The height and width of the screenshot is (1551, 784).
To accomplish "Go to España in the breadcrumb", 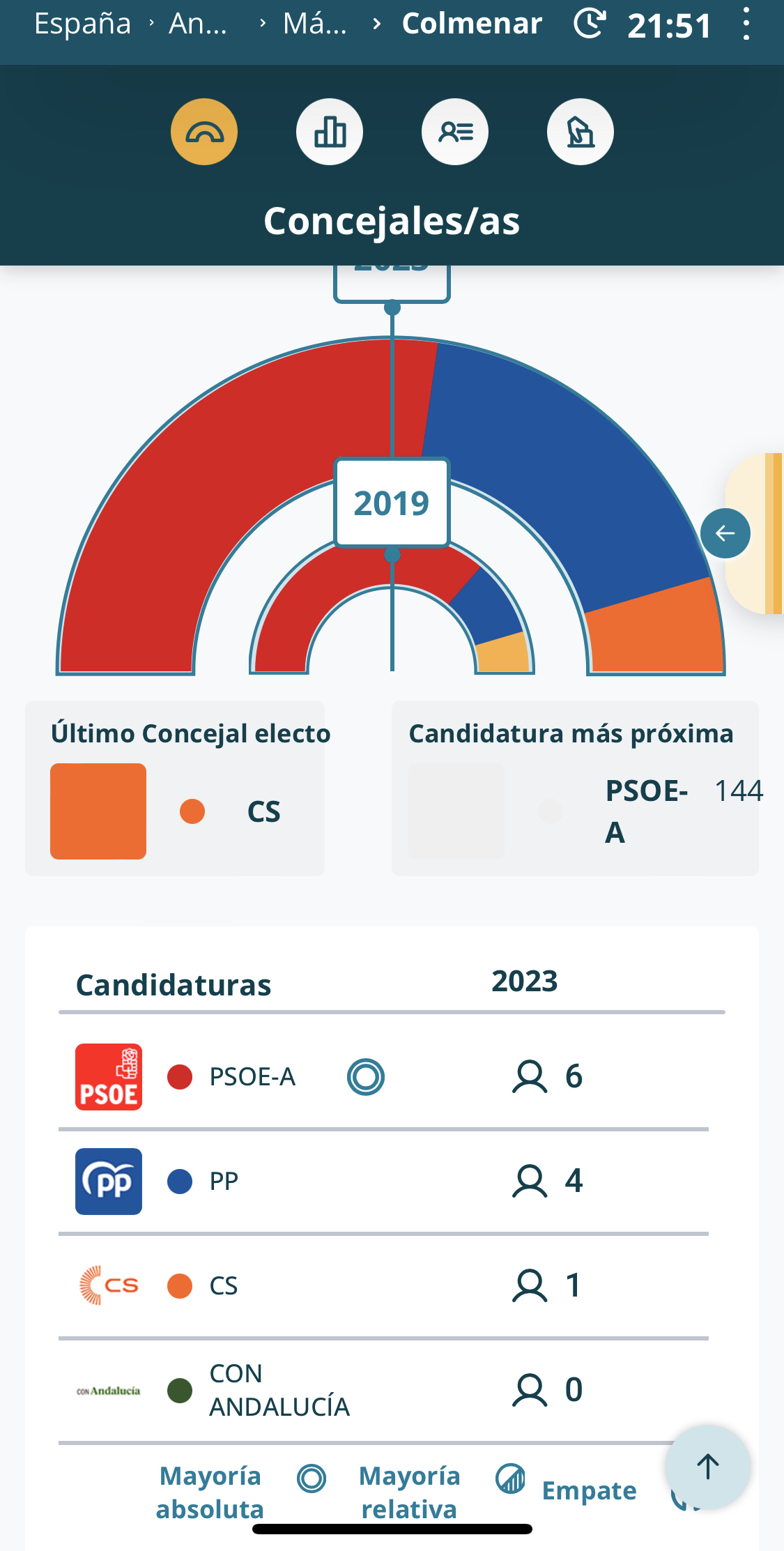I will (82, 24).
